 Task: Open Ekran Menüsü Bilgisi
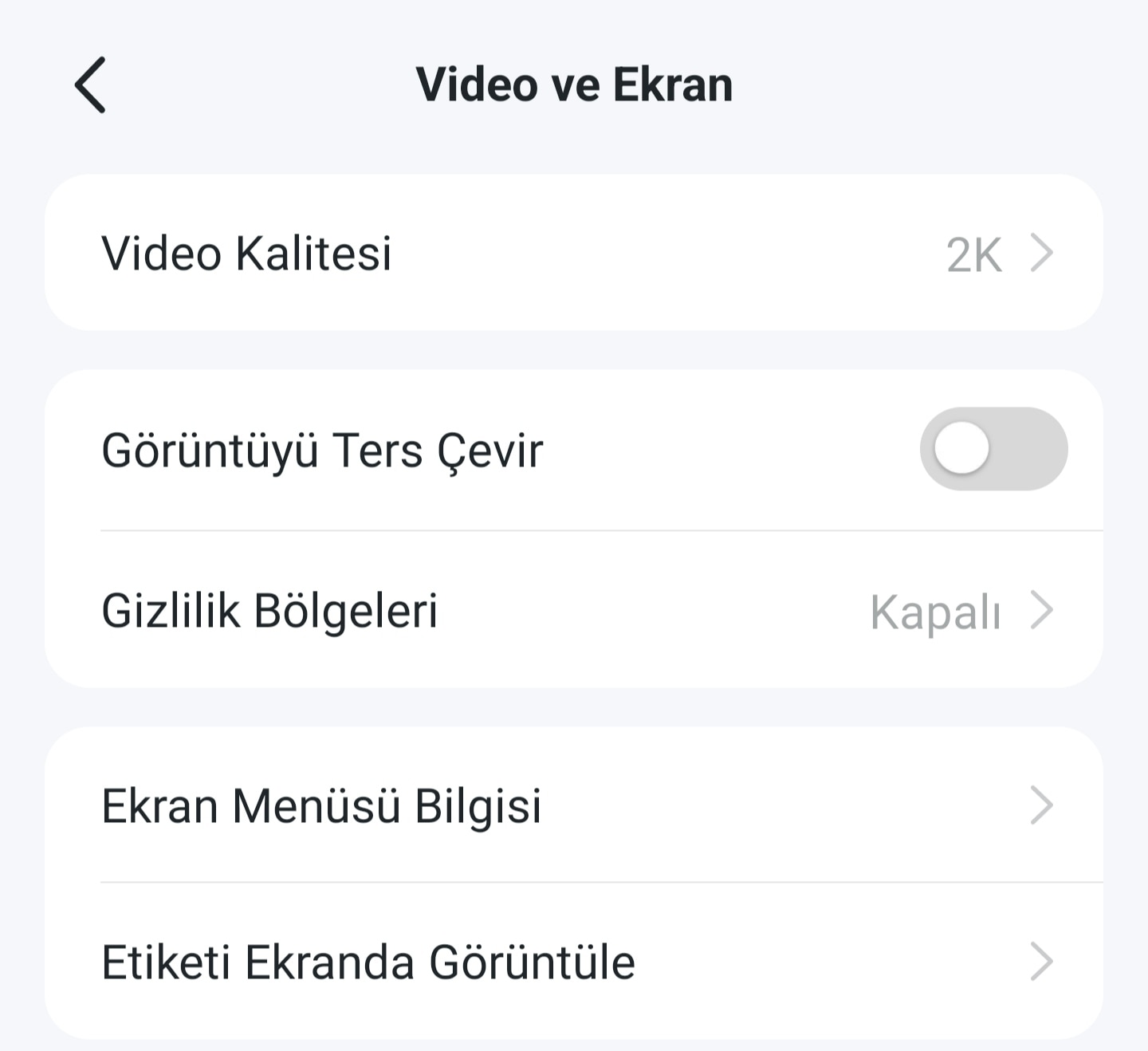(574, 805)
